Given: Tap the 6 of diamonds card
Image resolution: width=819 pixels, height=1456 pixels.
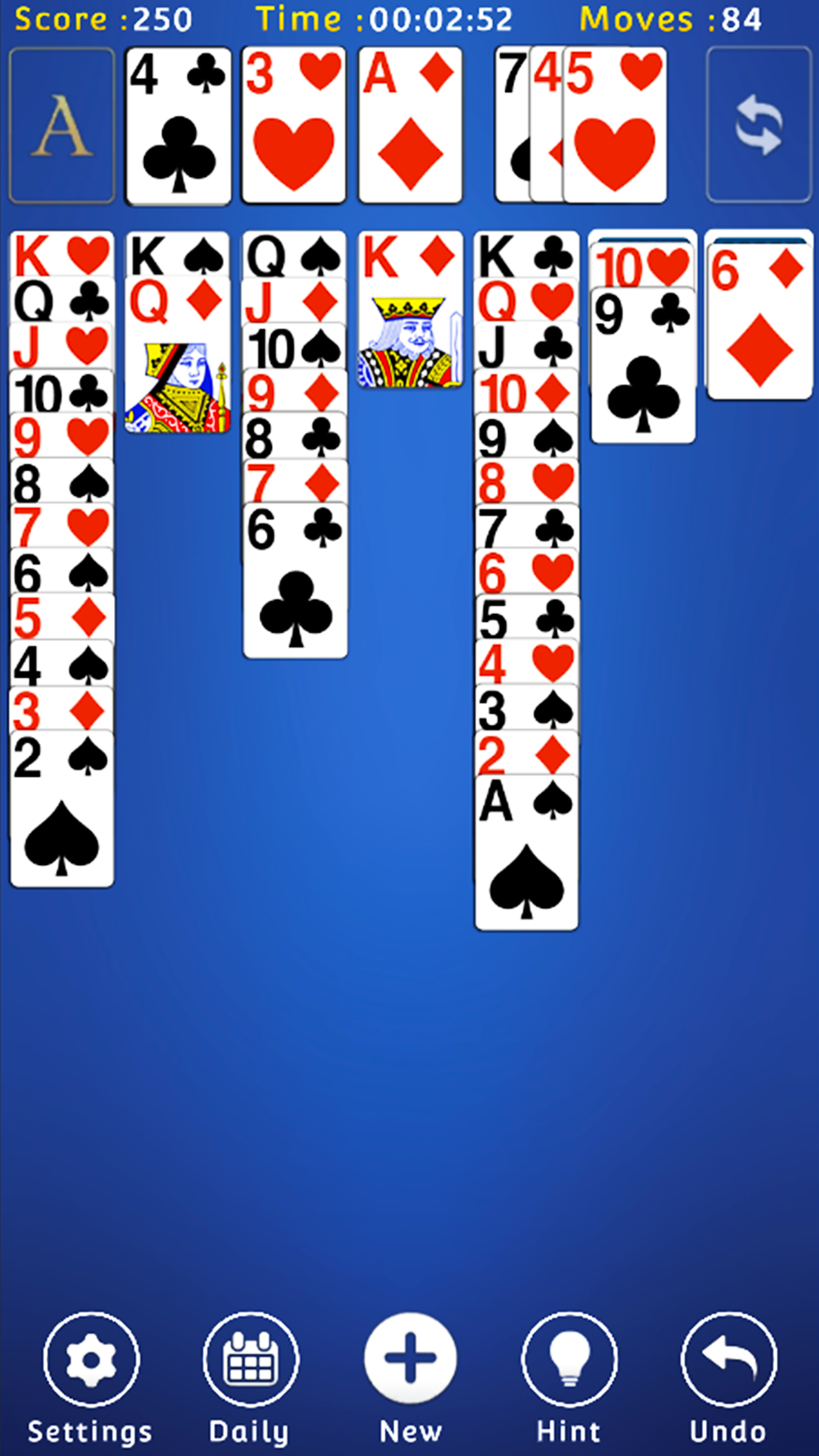Looking at the screenshot, I should 759,322.
